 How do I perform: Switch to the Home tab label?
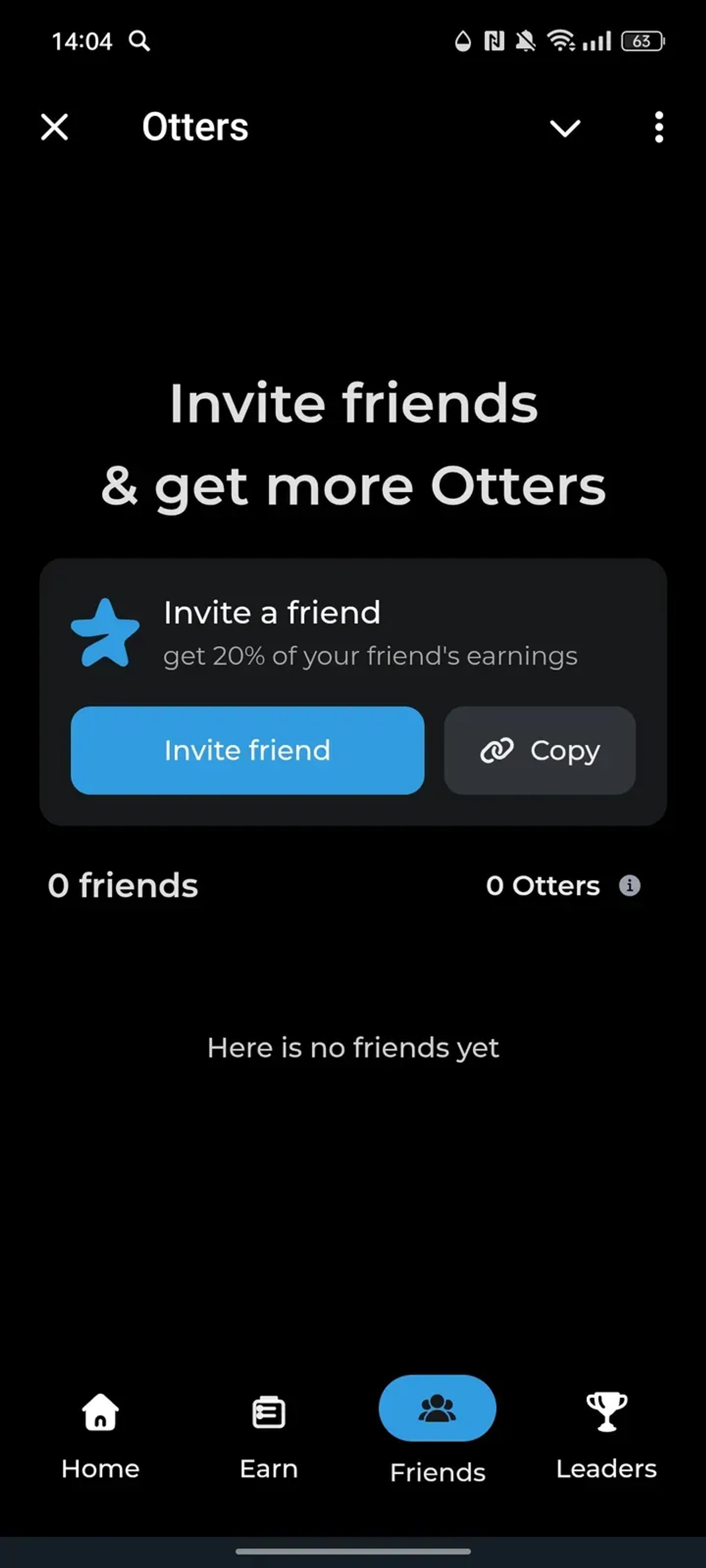coord(100,1469)
